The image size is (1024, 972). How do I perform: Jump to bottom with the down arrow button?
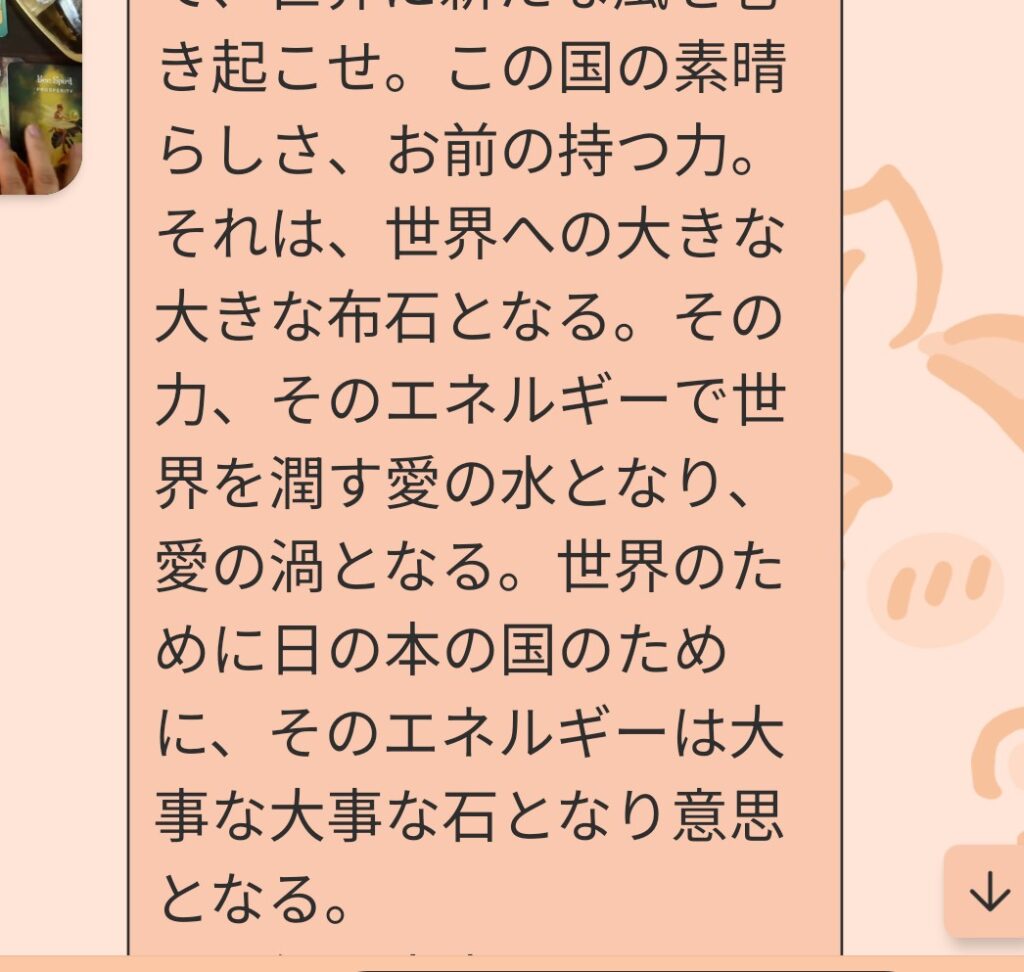tap(987, 891)
